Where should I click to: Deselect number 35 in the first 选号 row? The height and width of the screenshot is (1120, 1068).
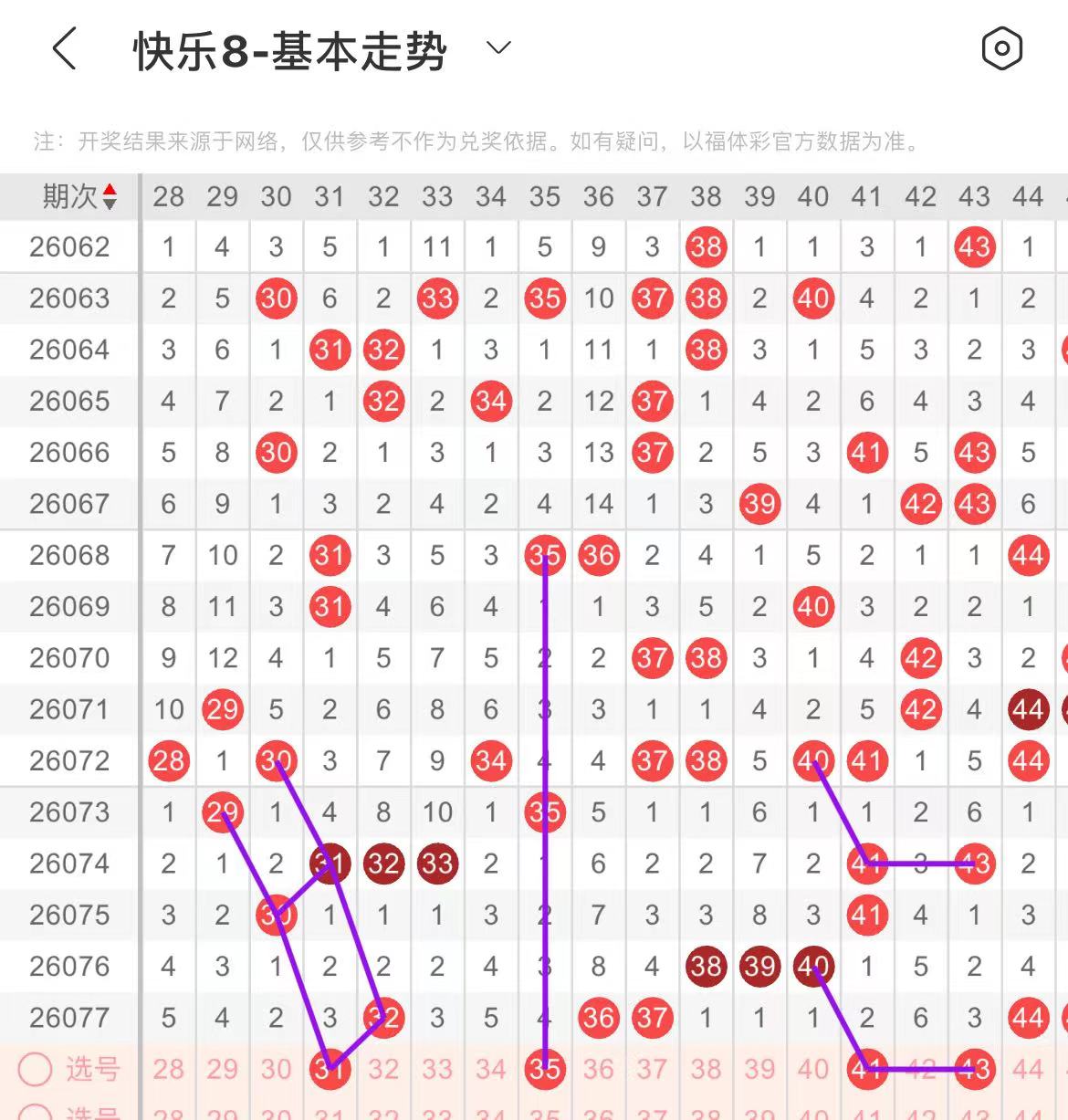click(x=545, y=1069)
